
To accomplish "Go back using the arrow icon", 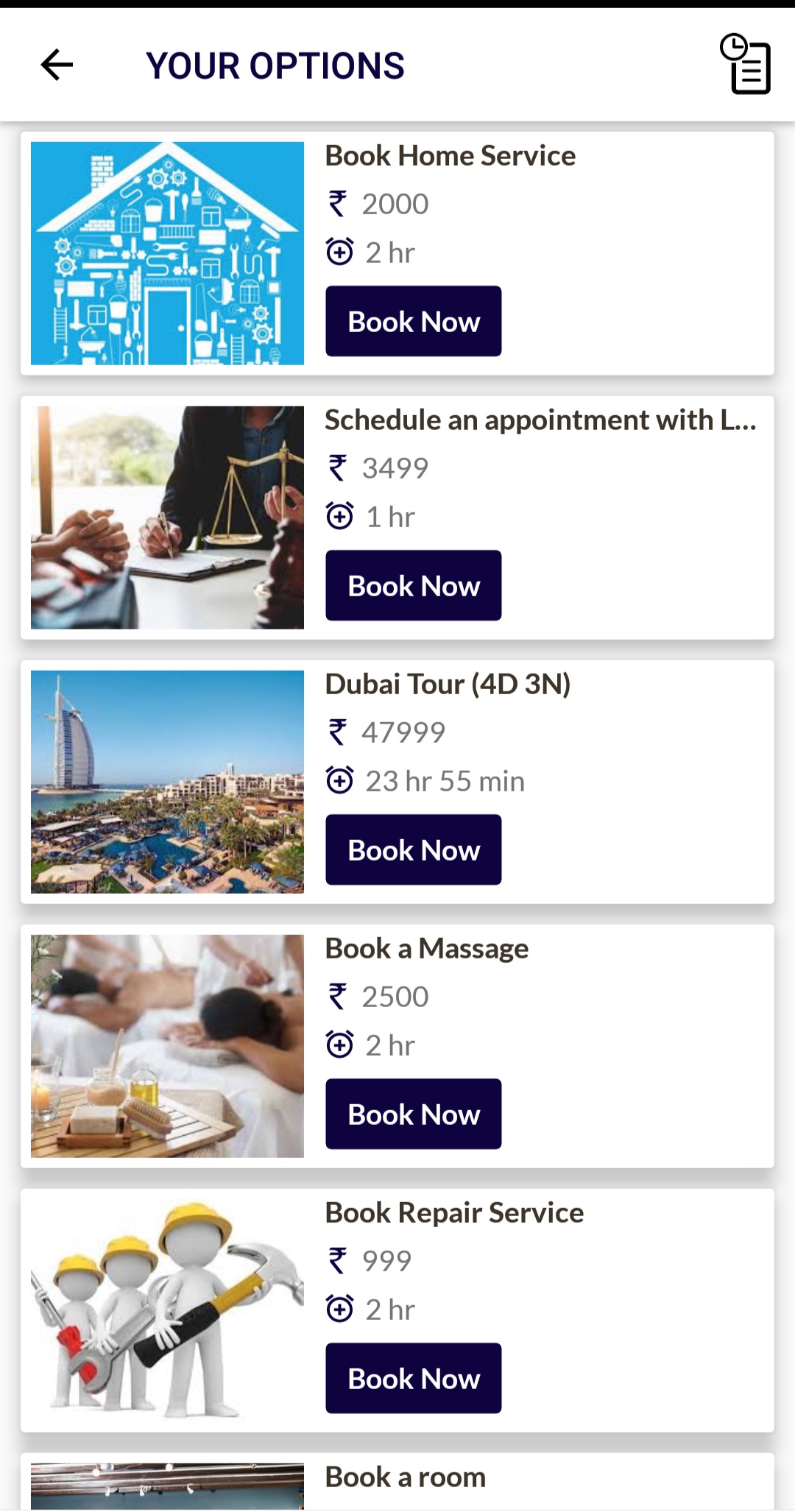I will click(x=57, y=65).
